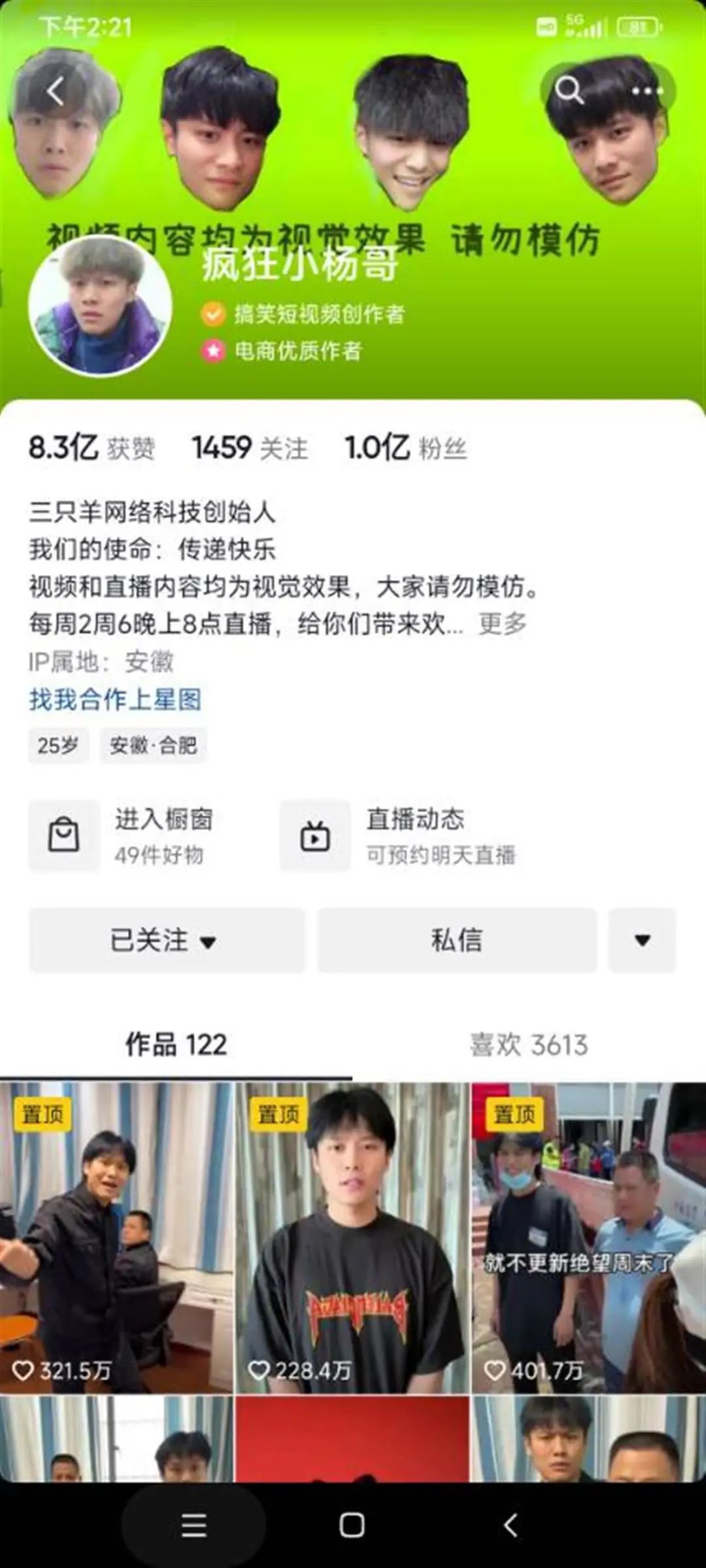Open the system recent apps button
This screenshot has height=1568, width=706.
pos(193,1526)
